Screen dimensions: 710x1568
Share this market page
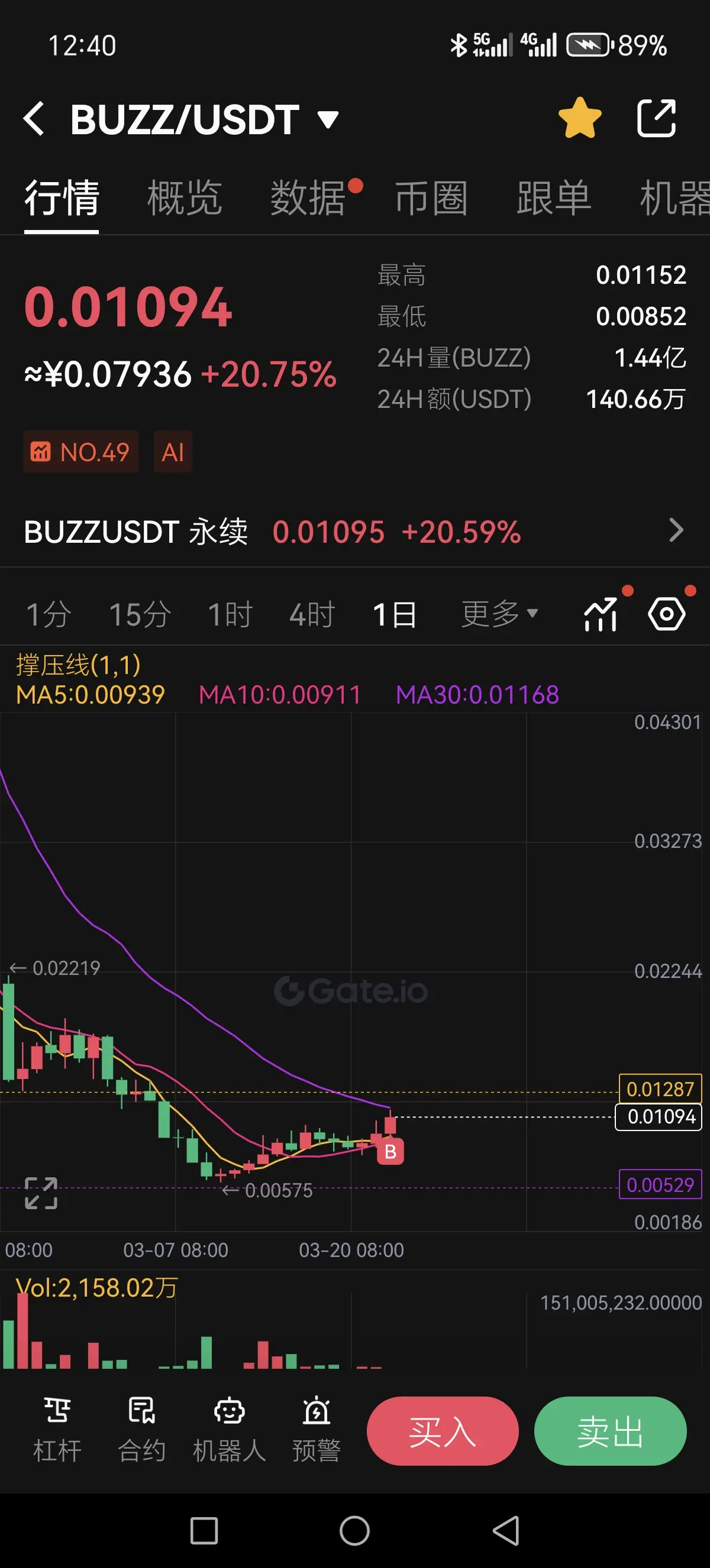point(656,118)
